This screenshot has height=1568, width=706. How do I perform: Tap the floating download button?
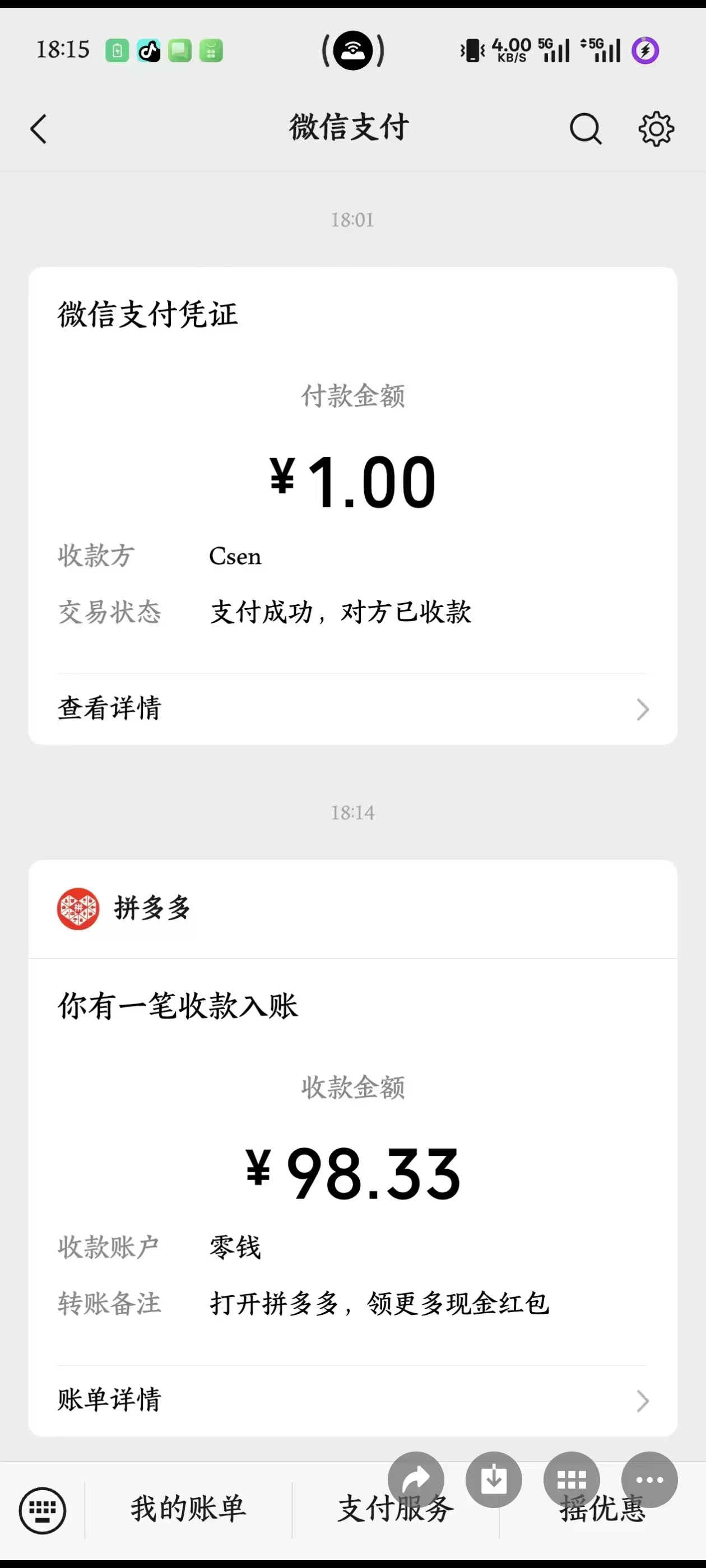tap(494, 1479)
